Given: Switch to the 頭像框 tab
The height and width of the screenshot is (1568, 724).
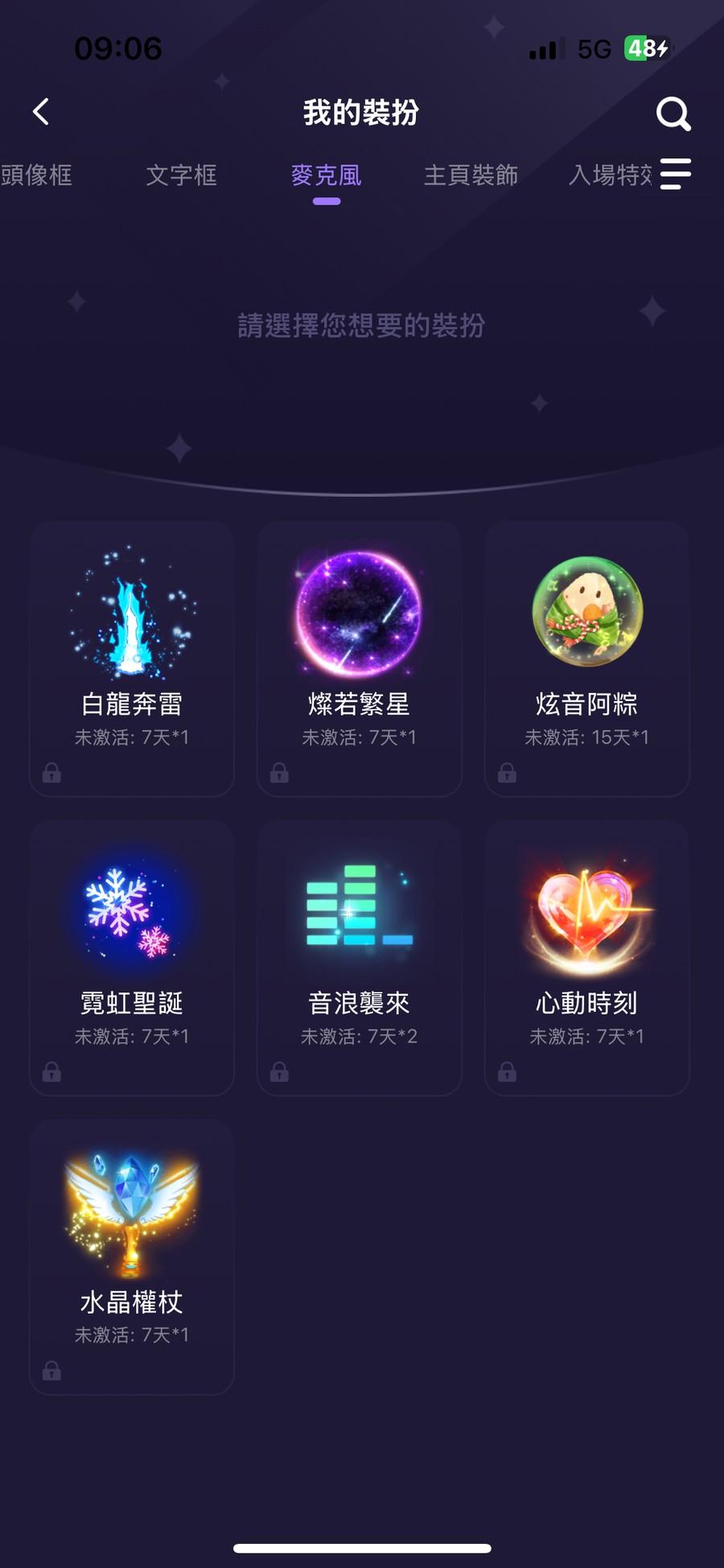Looking at the screenshot, I should pos(37,175).
